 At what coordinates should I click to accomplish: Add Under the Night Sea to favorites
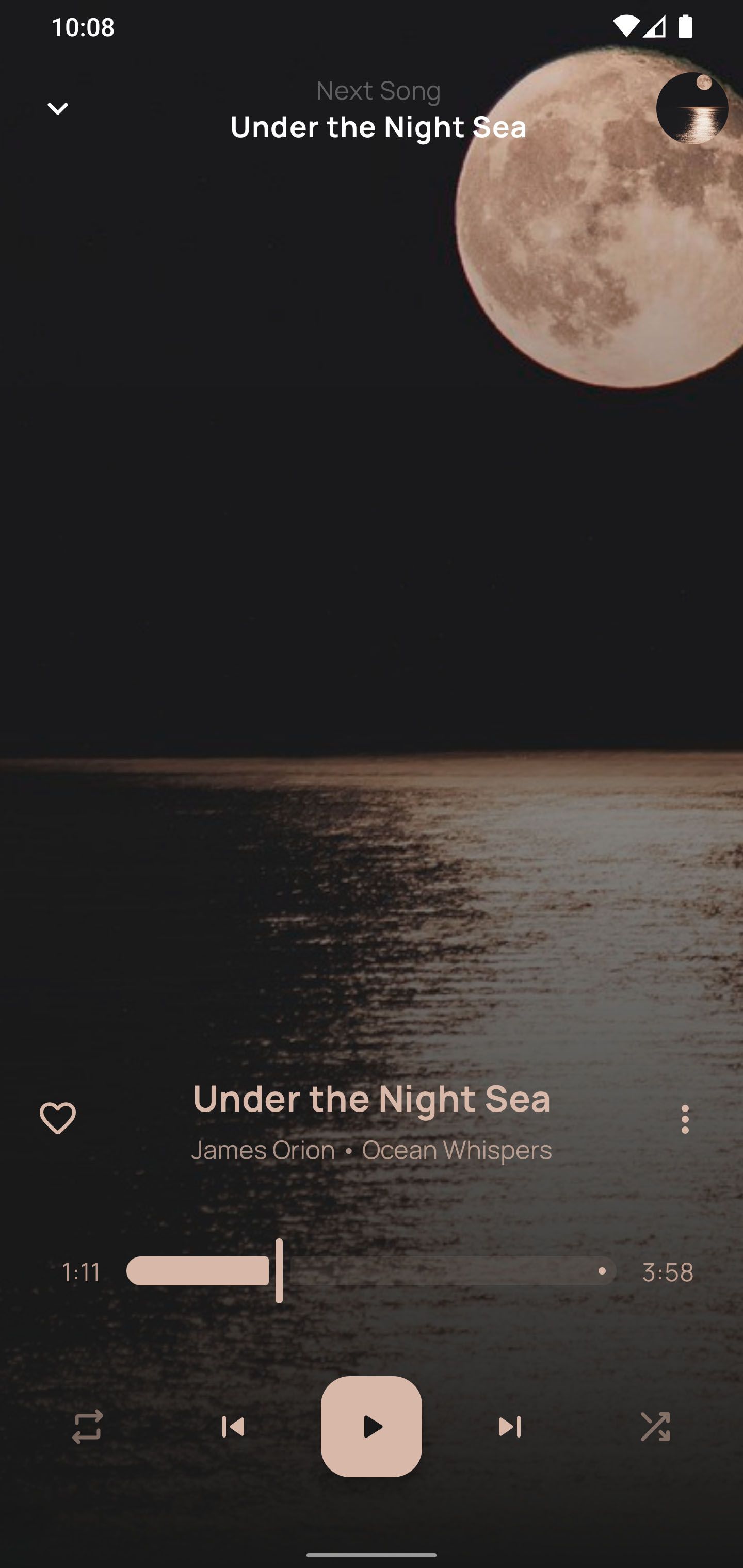58,1118
